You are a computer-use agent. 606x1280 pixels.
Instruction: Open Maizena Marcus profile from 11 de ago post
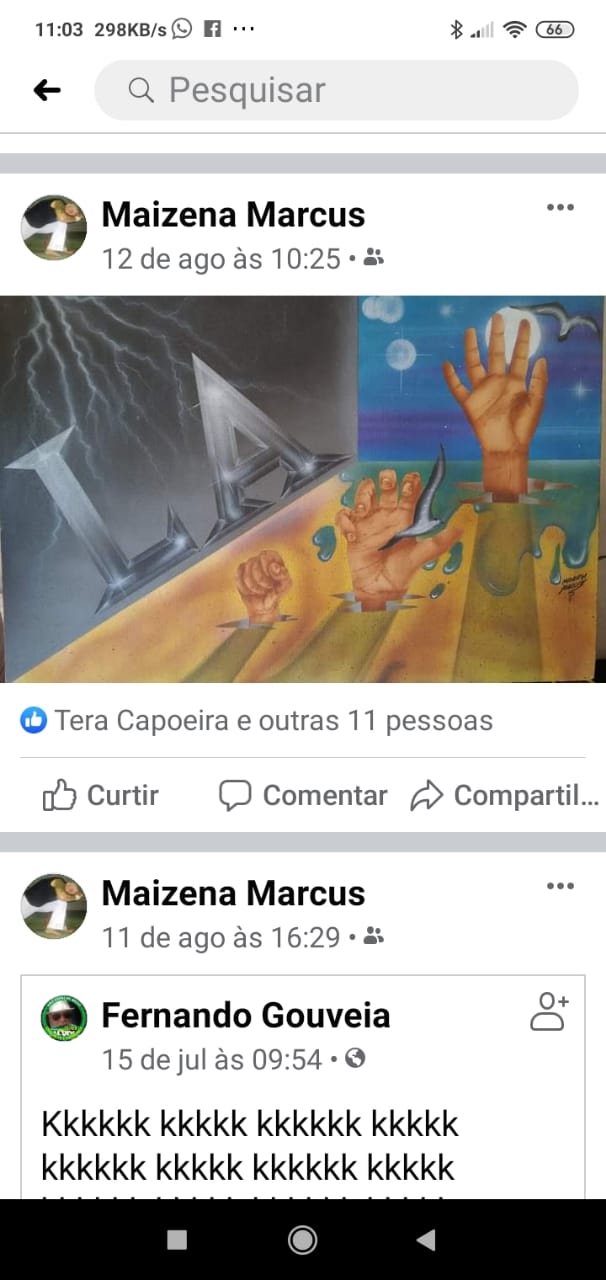(233, 893)
